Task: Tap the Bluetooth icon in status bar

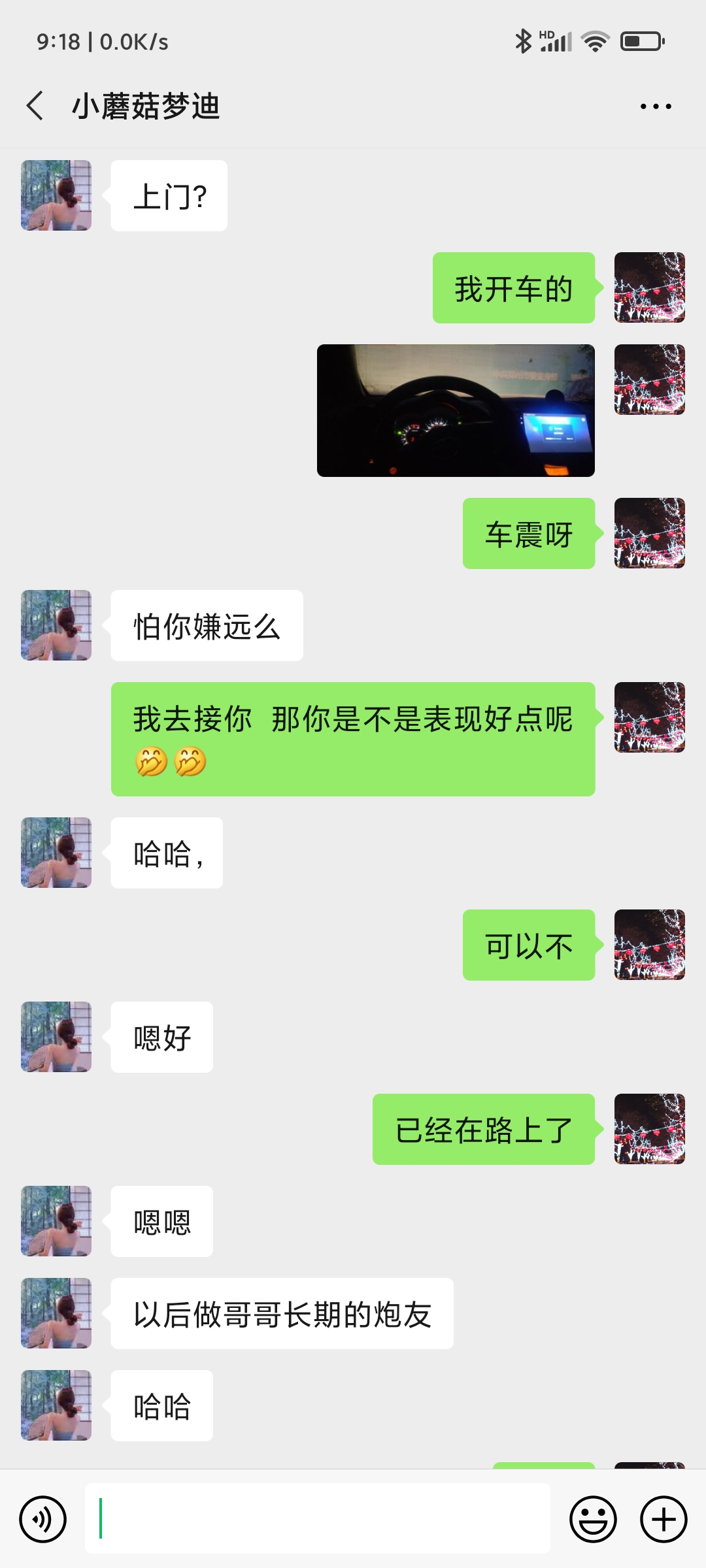Action: click(522, 41)
